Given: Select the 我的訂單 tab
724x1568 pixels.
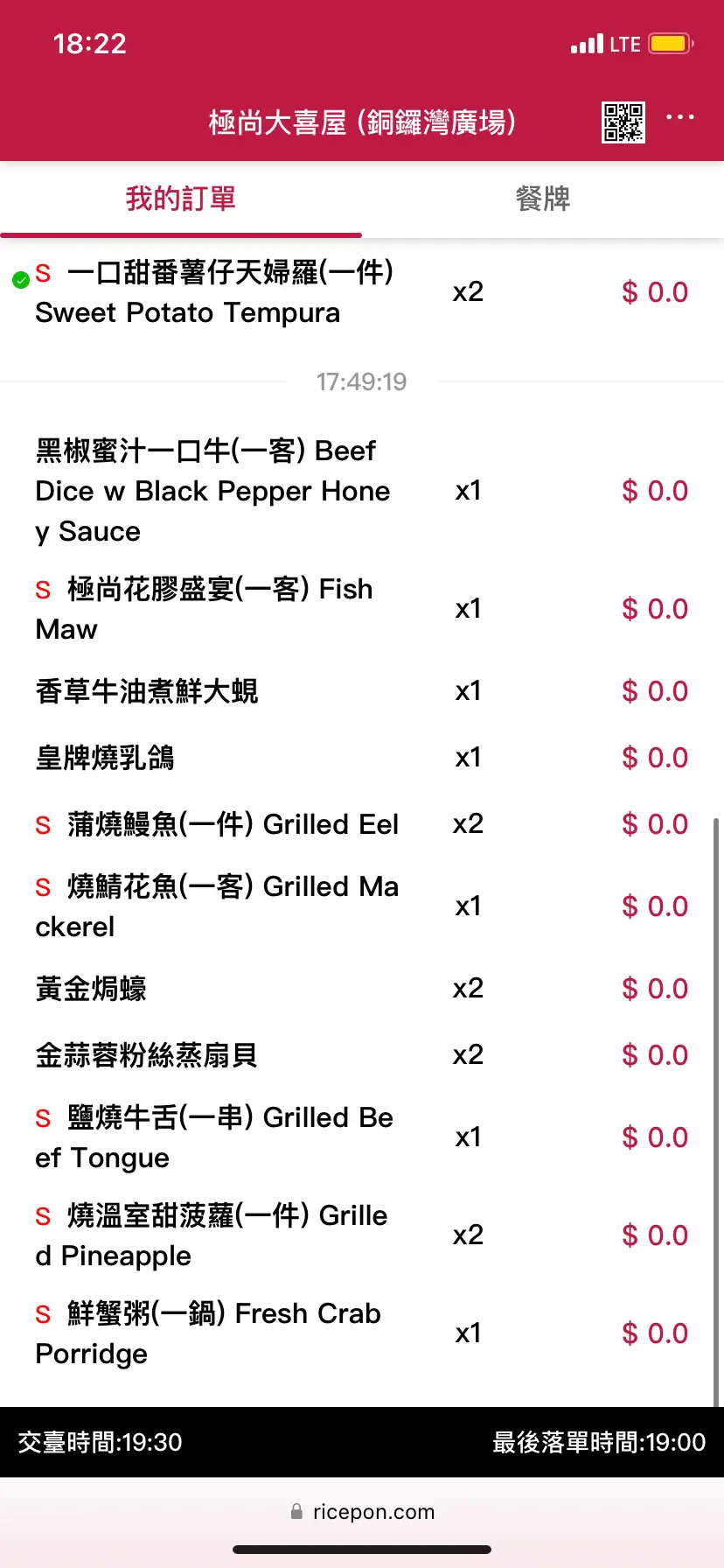Looking at the screenshot, I should click(181, 199).
